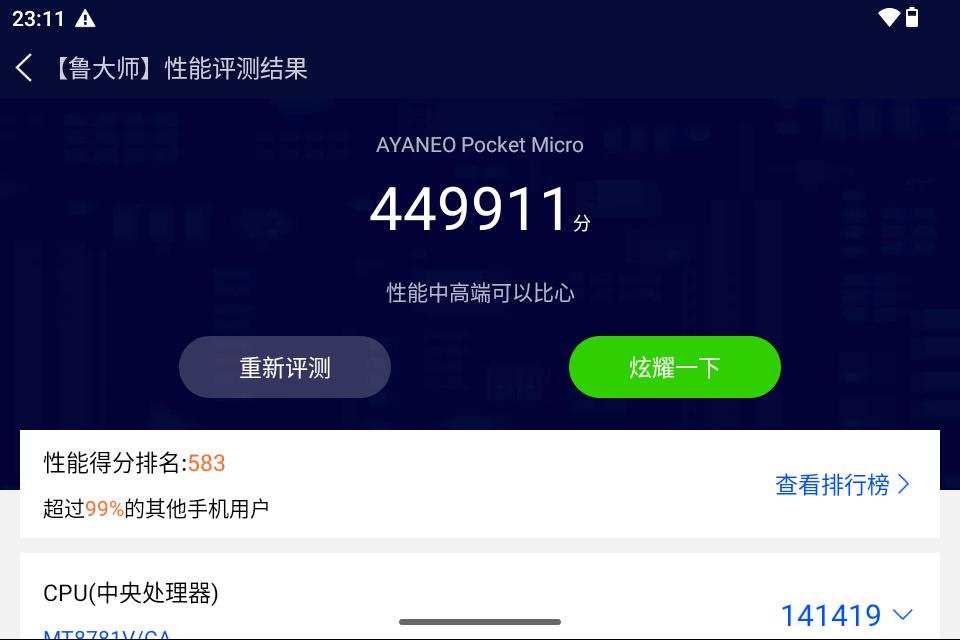Tap the 重新评测 button to rerun benchmark
960x640 pixels.
pyautogui.click(x=285, y=367)
